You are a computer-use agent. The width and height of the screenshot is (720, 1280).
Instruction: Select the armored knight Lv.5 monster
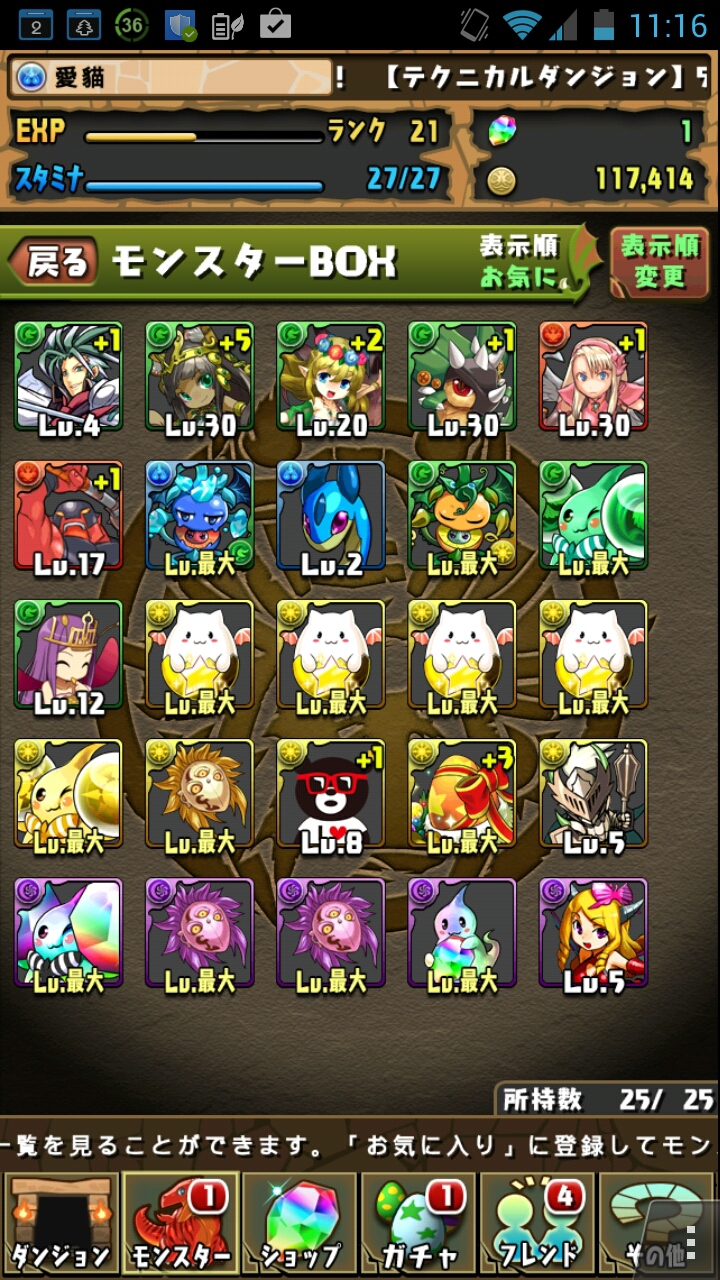click(593, 794)
